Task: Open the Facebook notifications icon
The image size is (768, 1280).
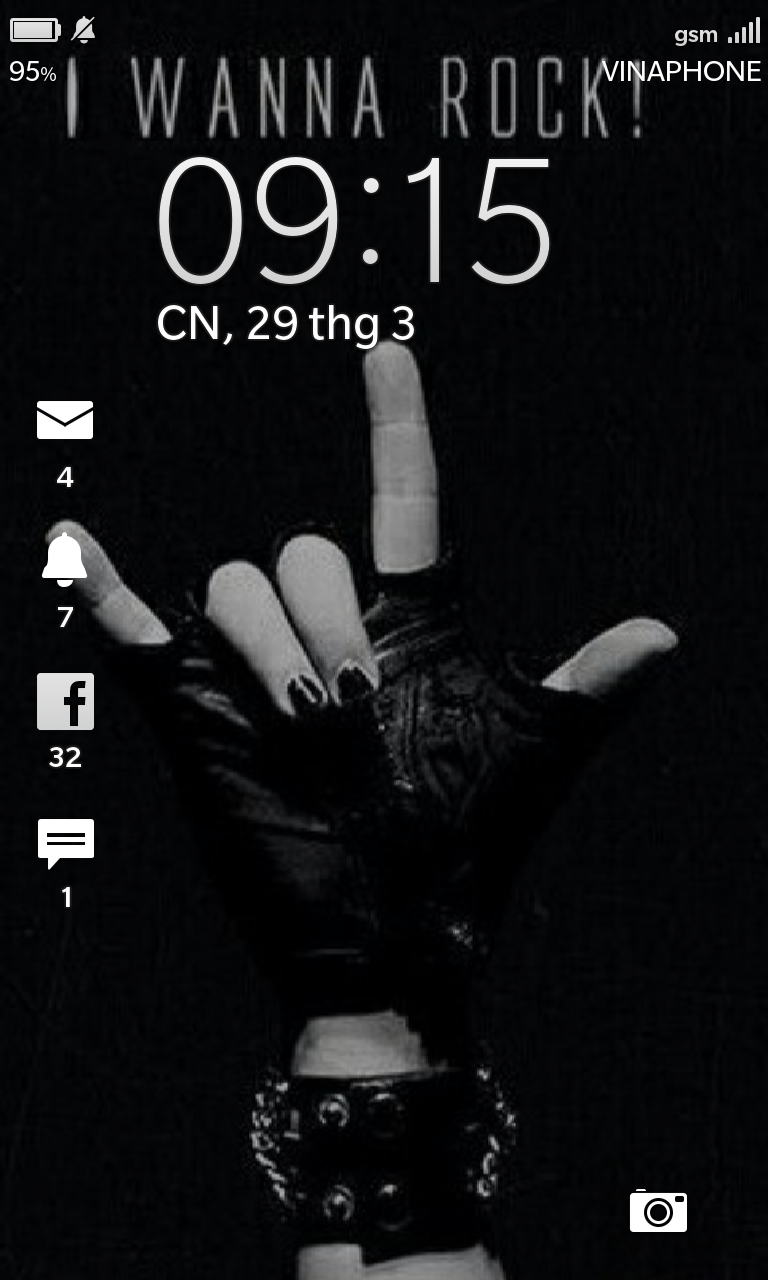Action: [65, 701]
